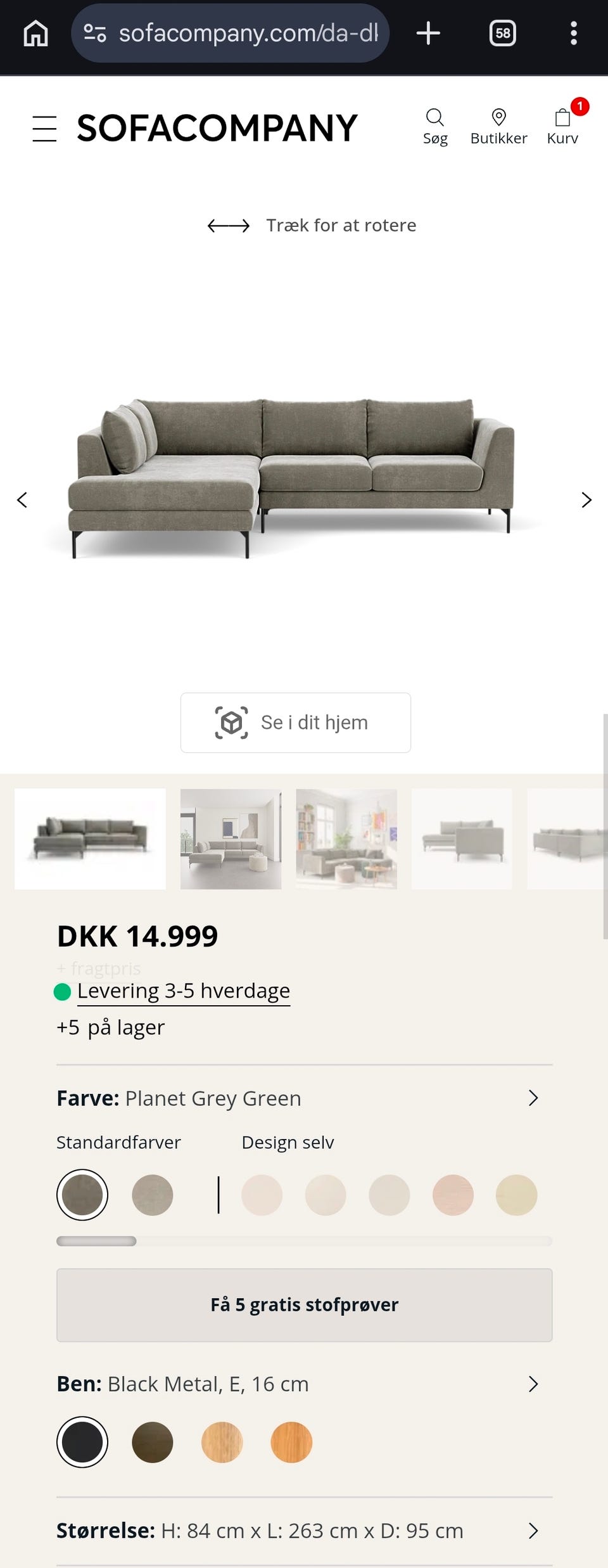This screenshot has width=608, height=1568.
Task: Select the second grey fabric swatch
Action: [x=153, y=1195]
